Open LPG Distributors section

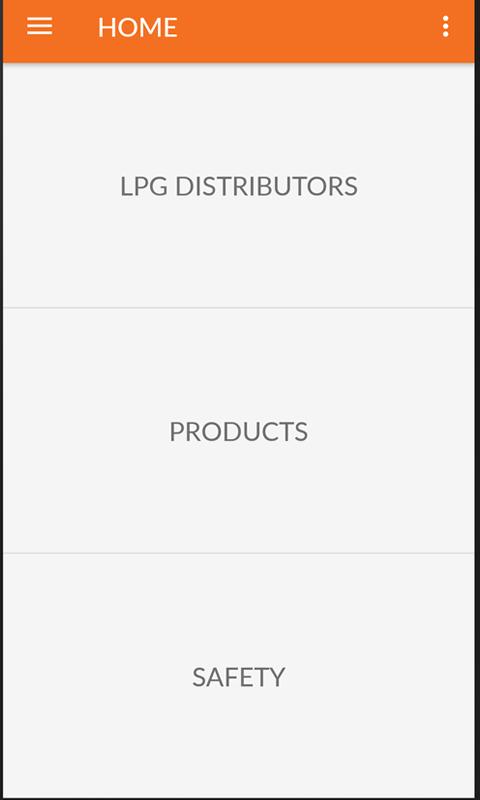(x=238, y=186)
